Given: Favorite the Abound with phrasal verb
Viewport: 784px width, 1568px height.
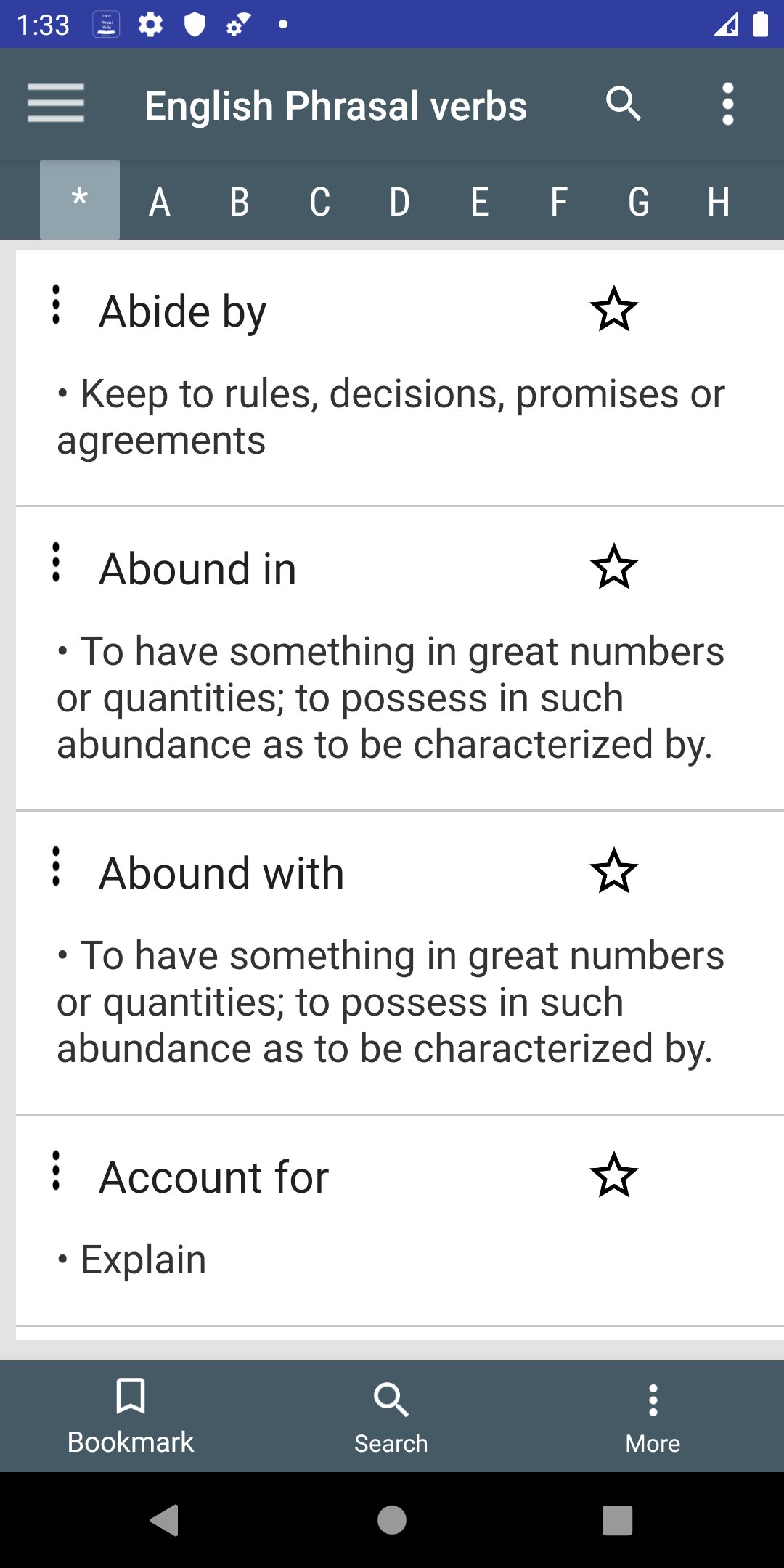Looking at the screenshot, I should pyautogui.click(x=614, y=871).
